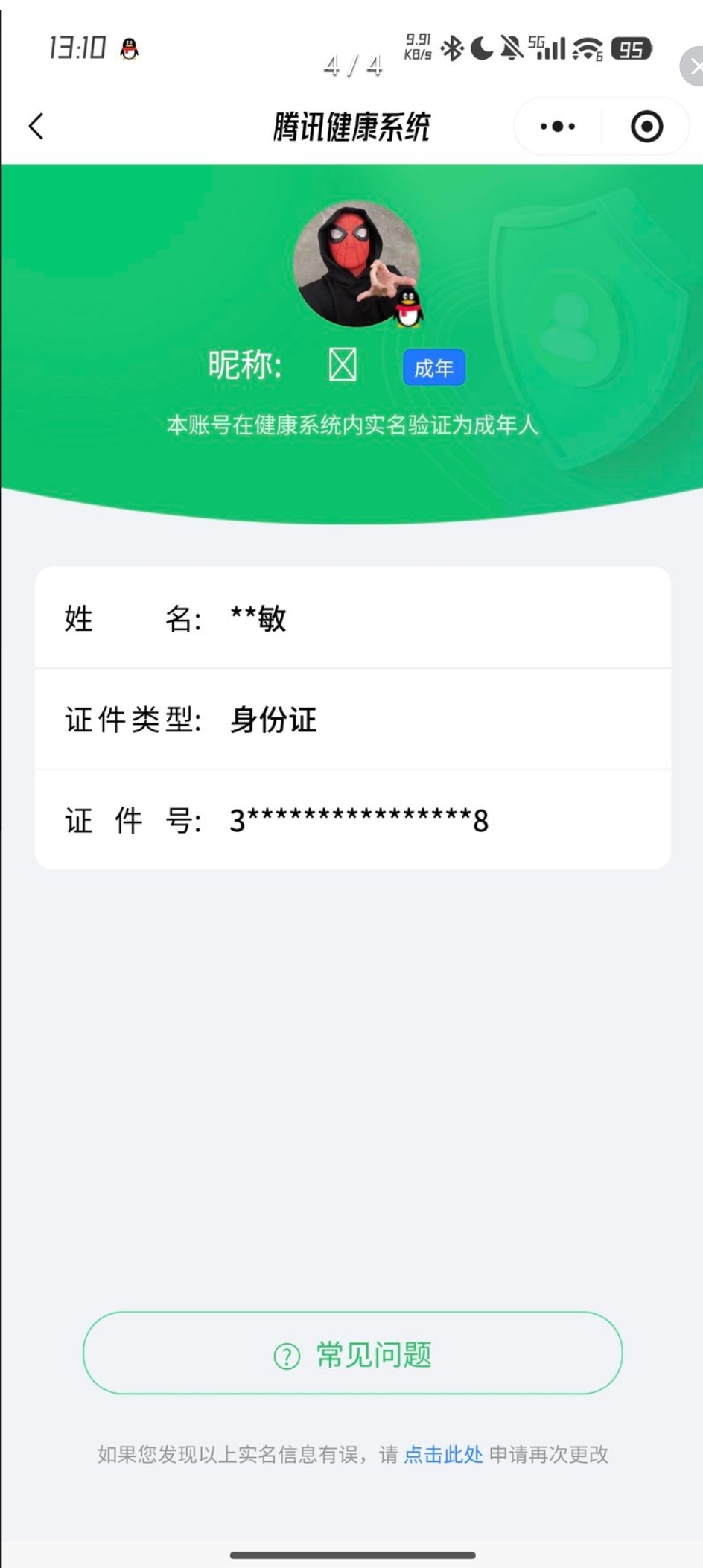
Task: Click the back arrow to leave 腾讯健康系统
Action: point(35,127)
